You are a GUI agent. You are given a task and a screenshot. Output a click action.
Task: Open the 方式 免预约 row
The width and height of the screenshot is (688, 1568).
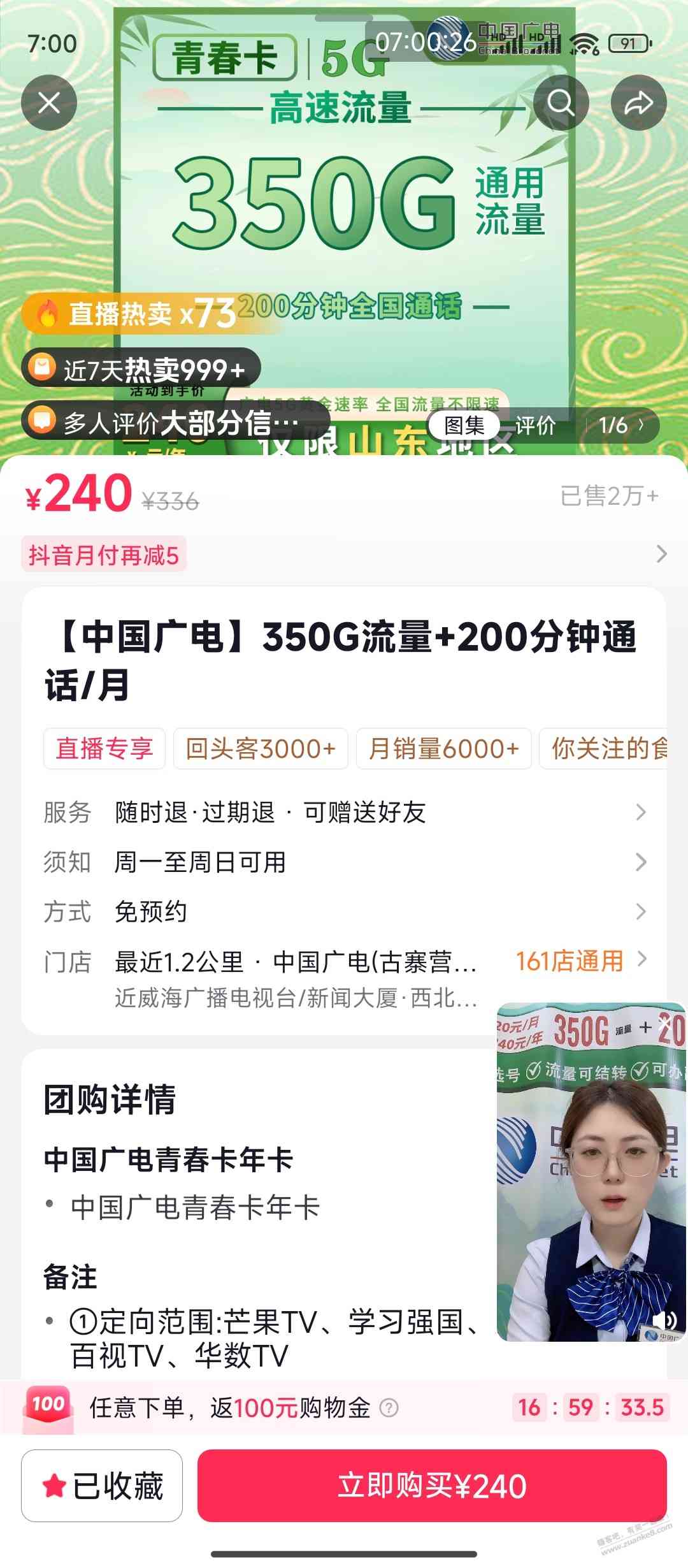tap(344, 911)
